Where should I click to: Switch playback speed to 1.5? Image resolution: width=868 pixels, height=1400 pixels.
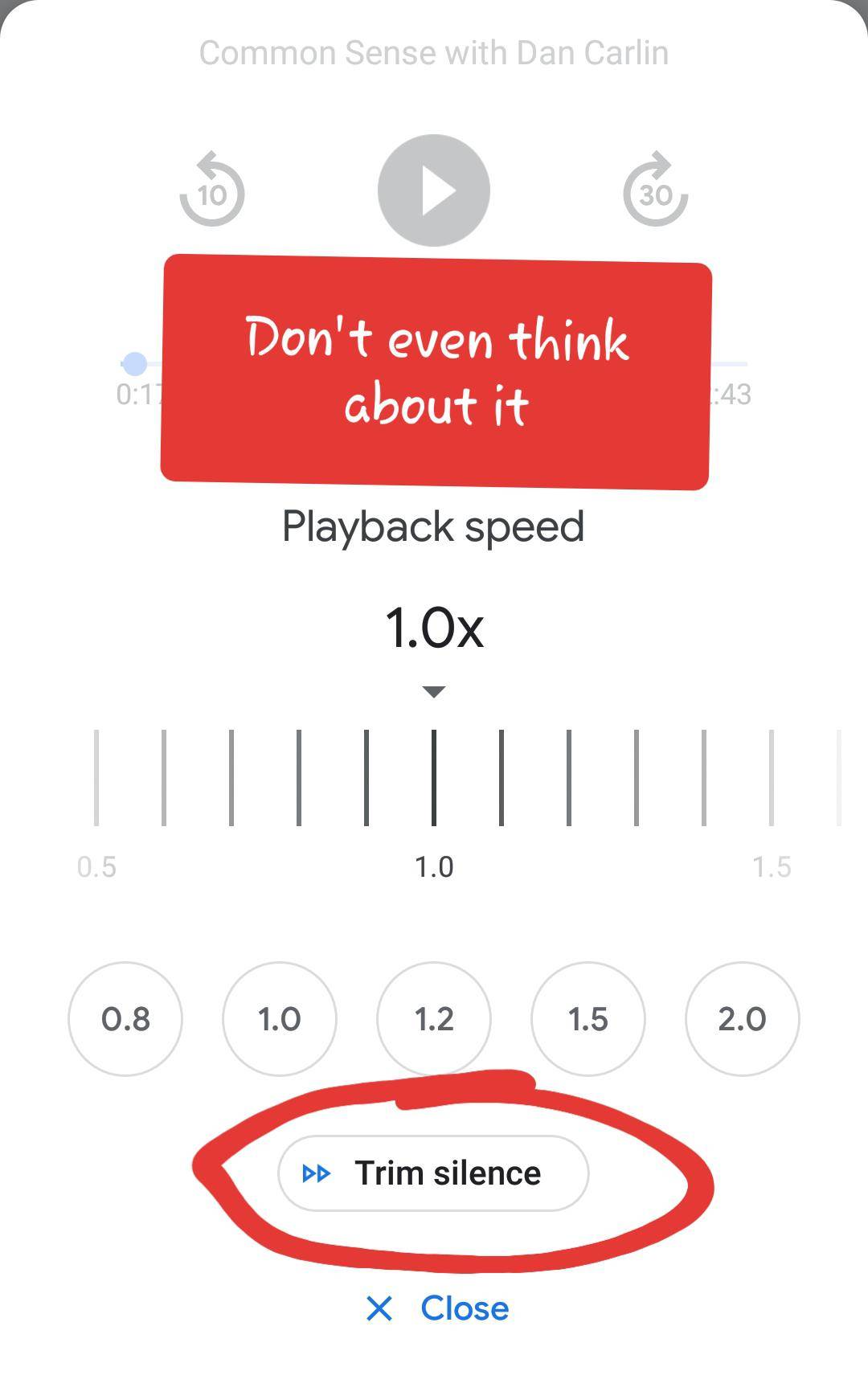pyautogui.click(x=588, y=1019)
